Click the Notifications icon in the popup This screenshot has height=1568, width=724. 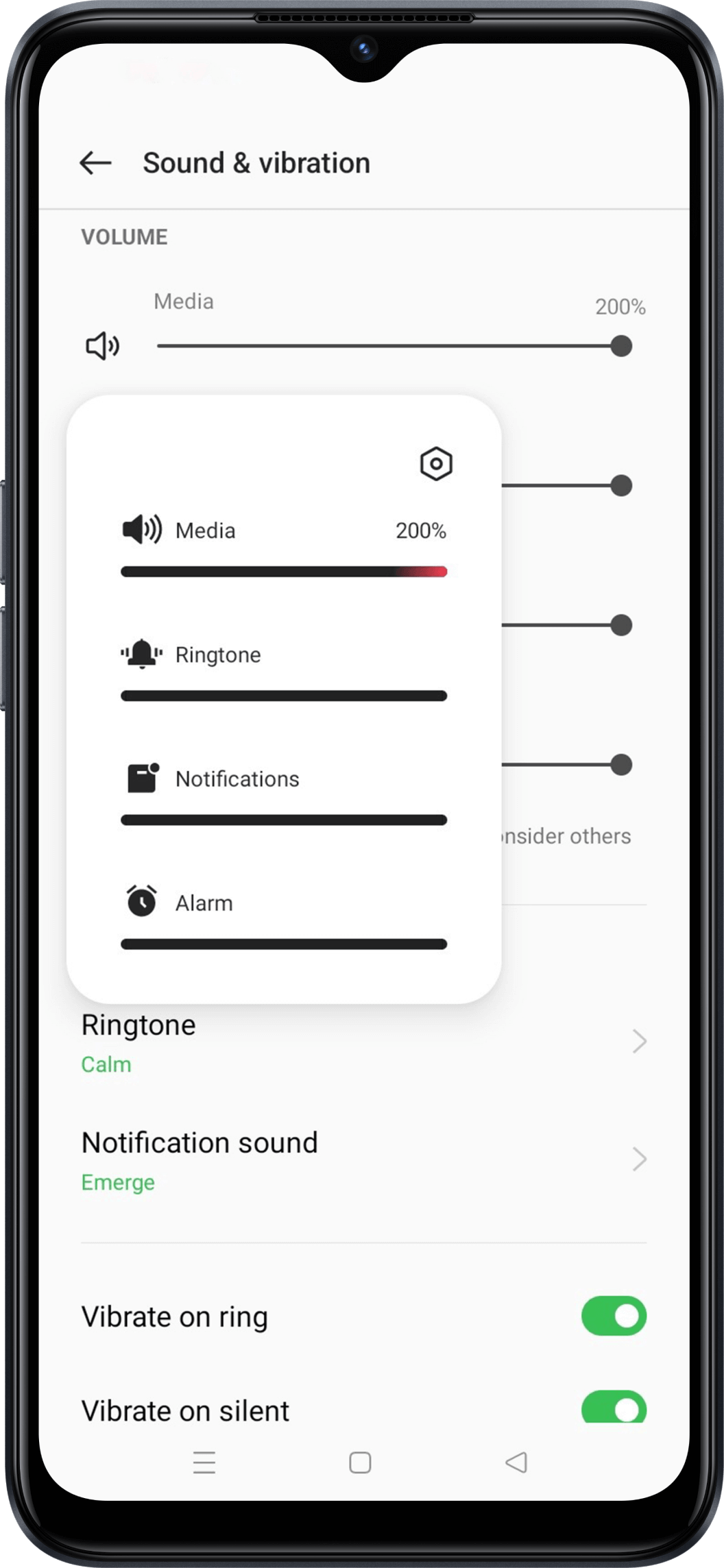[x=141, y=779]
